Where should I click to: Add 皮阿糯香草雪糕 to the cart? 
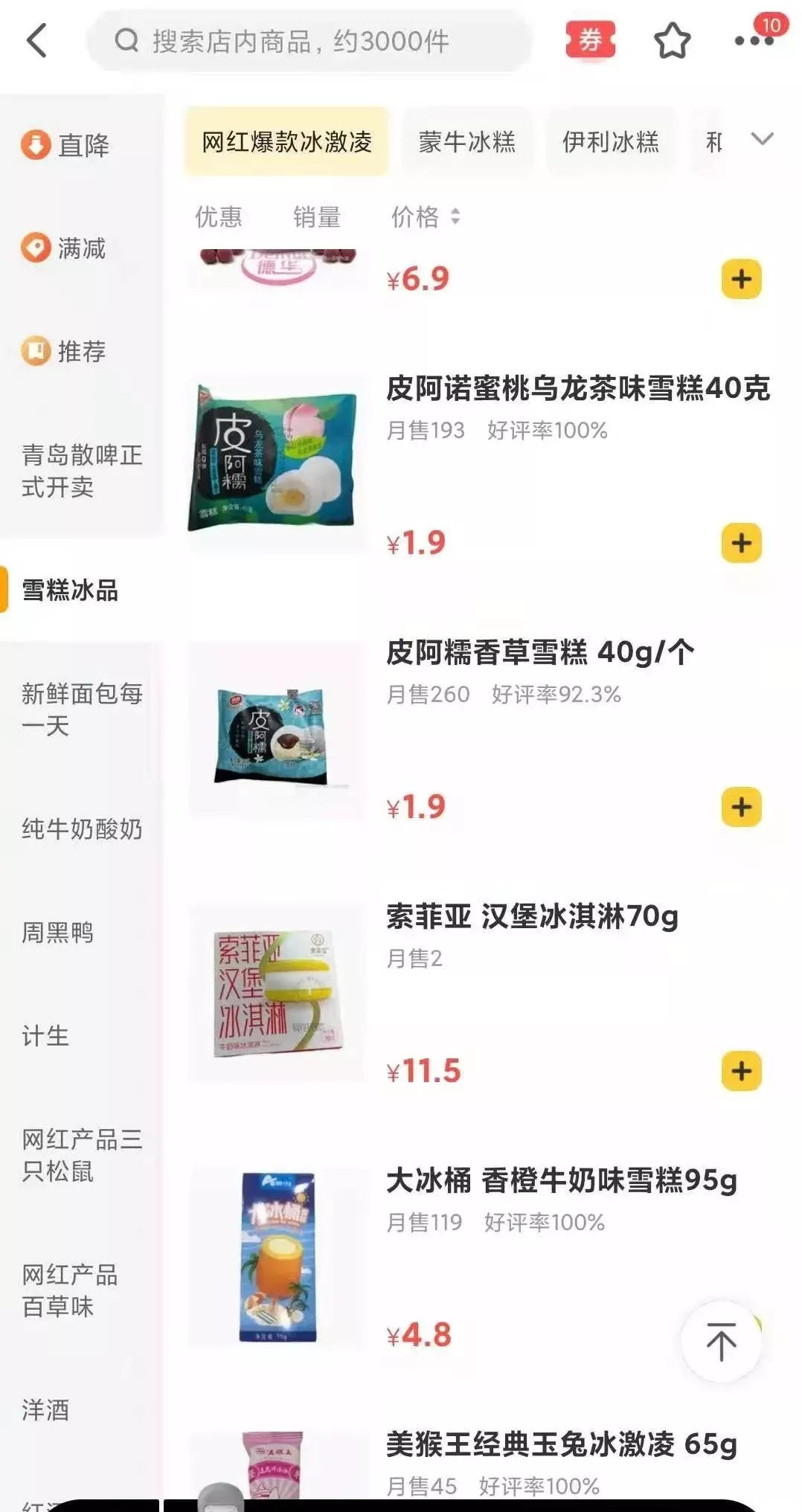(741, 807)
